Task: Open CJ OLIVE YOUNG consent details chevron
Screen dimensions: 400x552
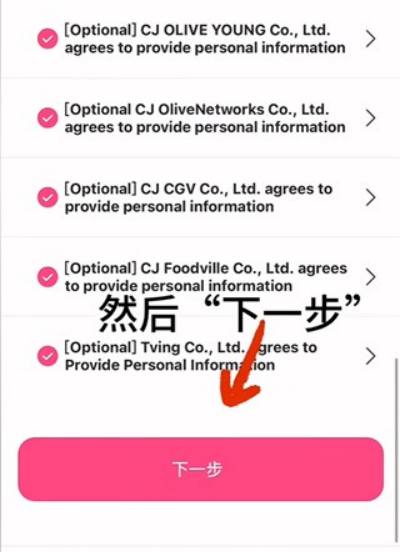Action: click(370, 39)
